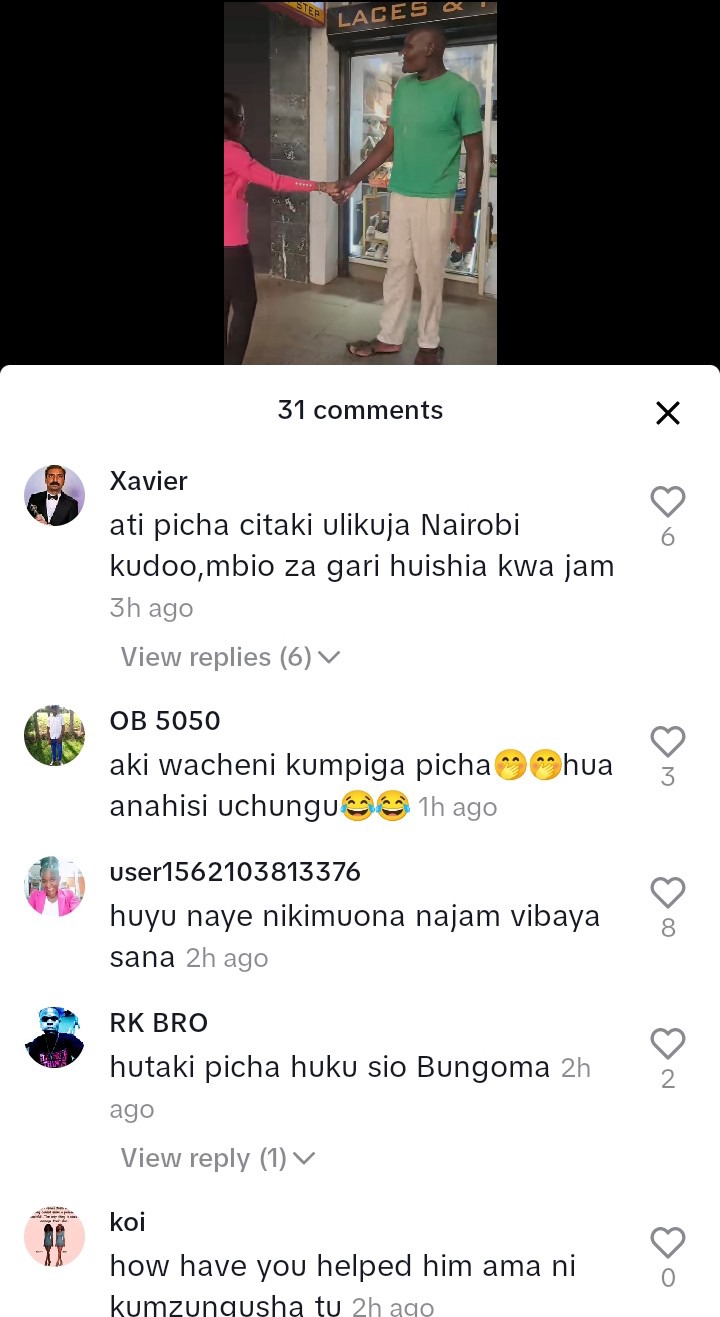The image size is (720, 1317).
Task: Like koi's comment
Action: pos(667,1243)
